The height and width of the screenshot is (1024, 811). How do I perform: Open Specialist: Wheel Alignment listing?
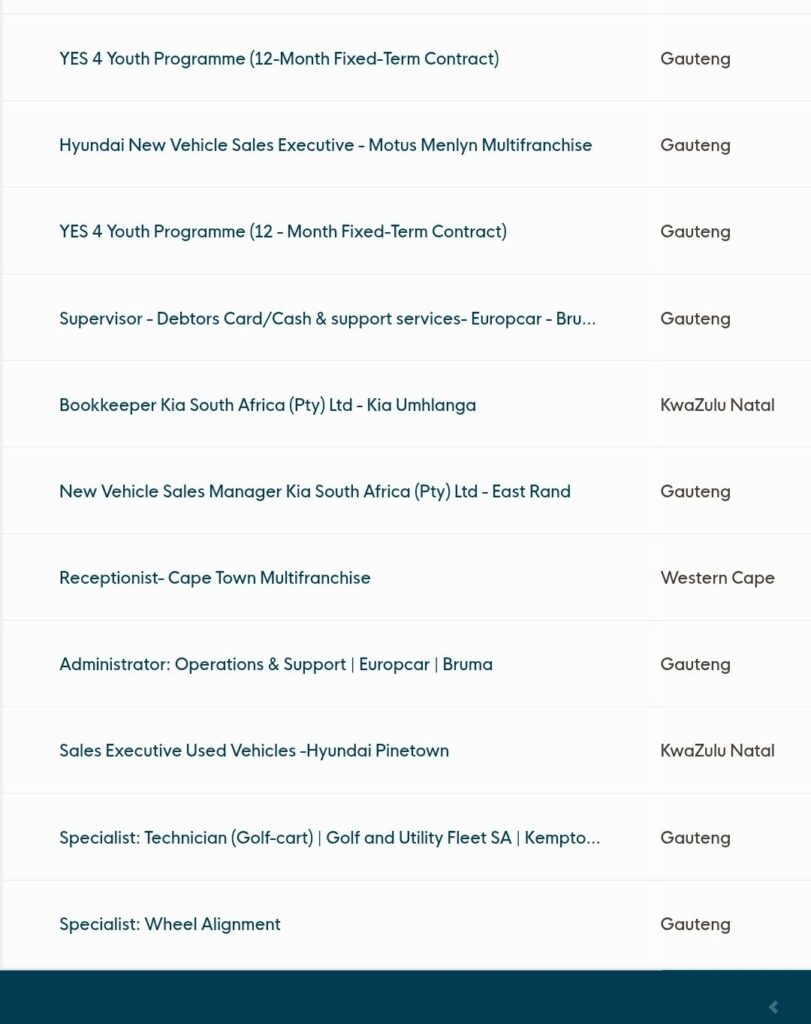coord(169,924)
